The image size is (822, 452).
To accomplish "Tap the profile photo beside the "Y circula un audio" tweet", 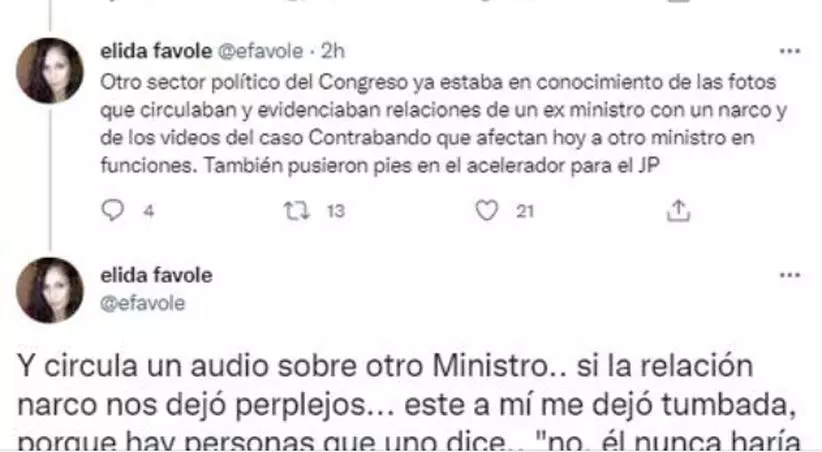I will click(x=50, y=290).
